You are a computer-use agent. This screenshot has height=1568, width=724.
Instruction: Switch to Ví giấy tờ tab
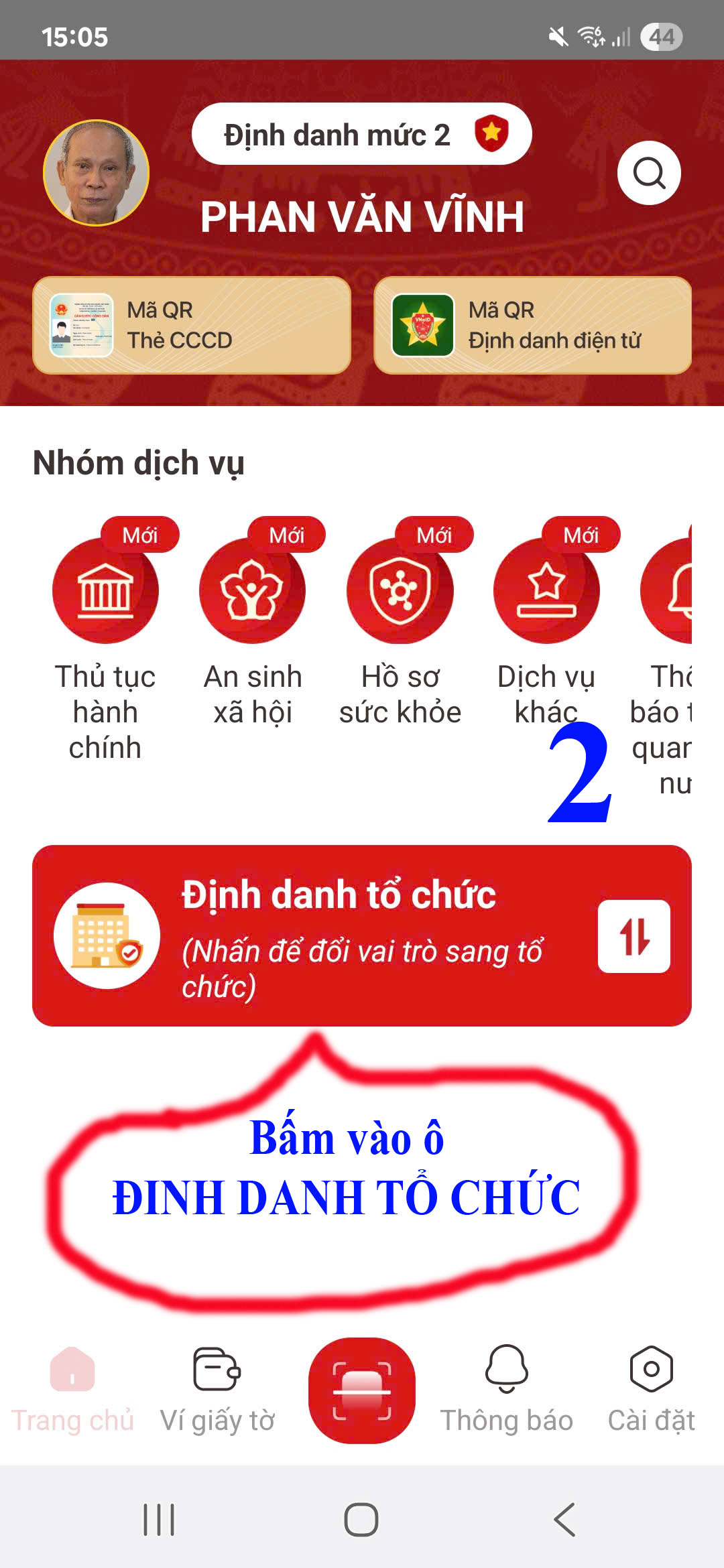(217, 1388)
